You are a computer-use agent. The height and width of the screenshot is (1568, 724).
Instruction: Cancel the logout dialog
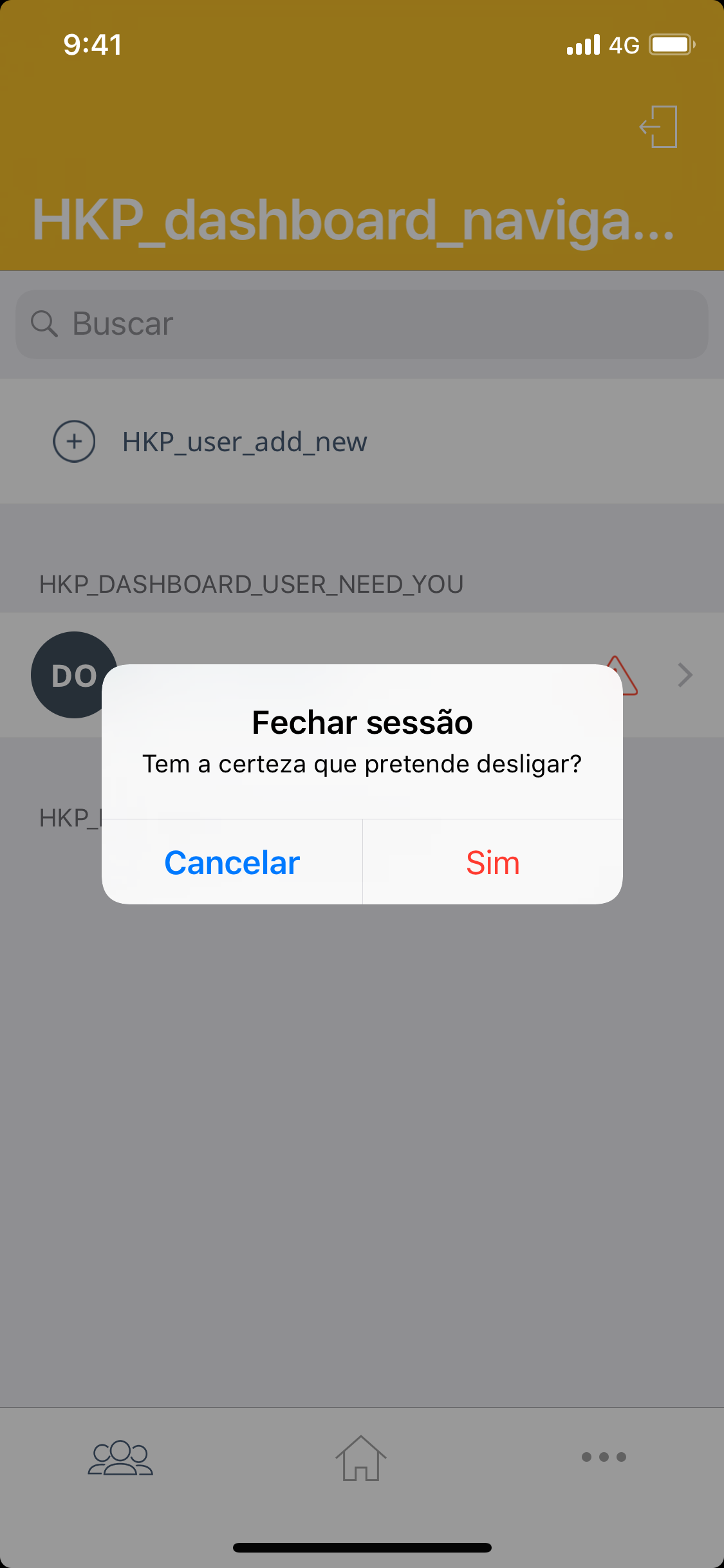232,863
